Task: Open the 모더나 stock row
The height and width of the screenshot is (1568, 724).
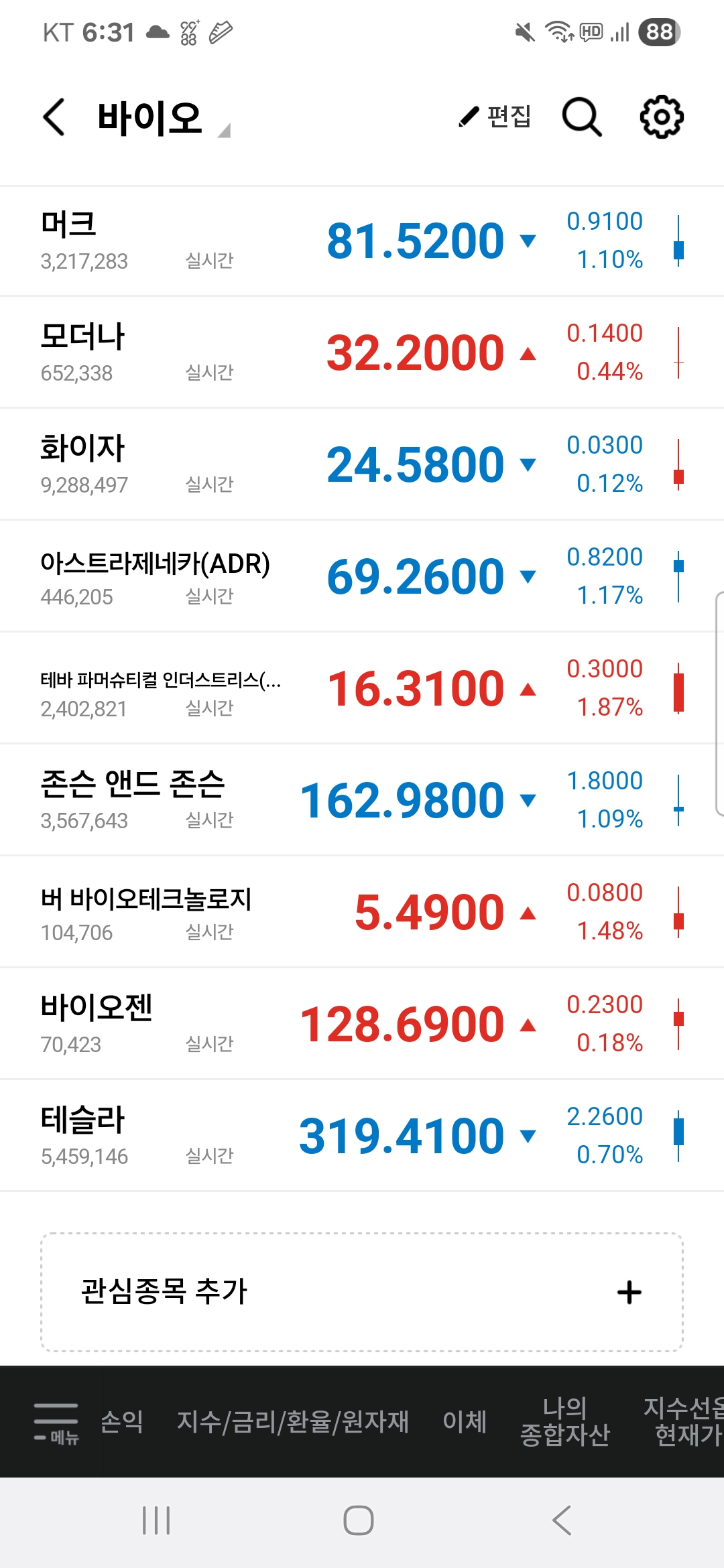Action: (362, 352)
